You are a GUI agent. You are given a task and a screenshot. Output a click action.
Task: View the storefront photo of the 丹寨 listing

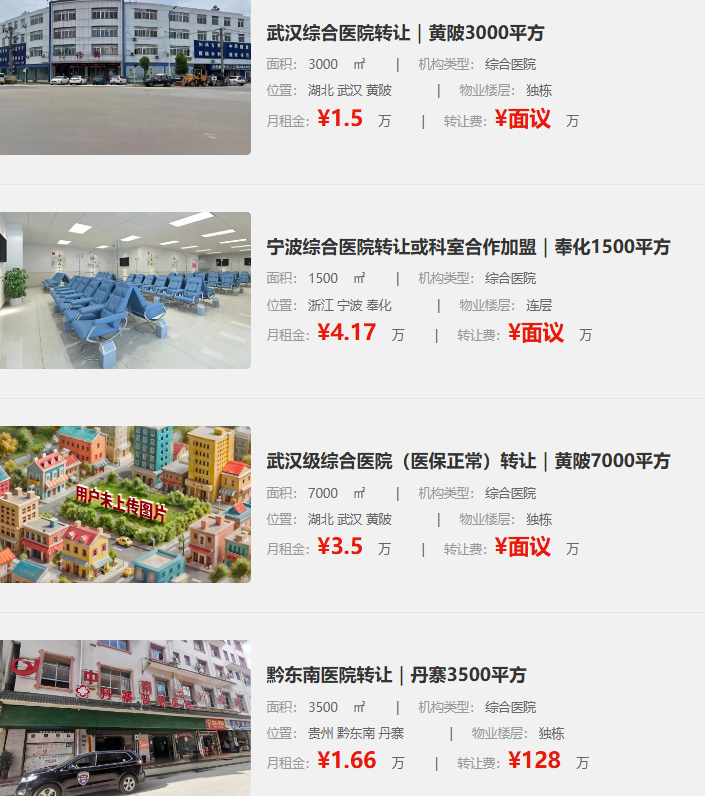coord(125,718)
